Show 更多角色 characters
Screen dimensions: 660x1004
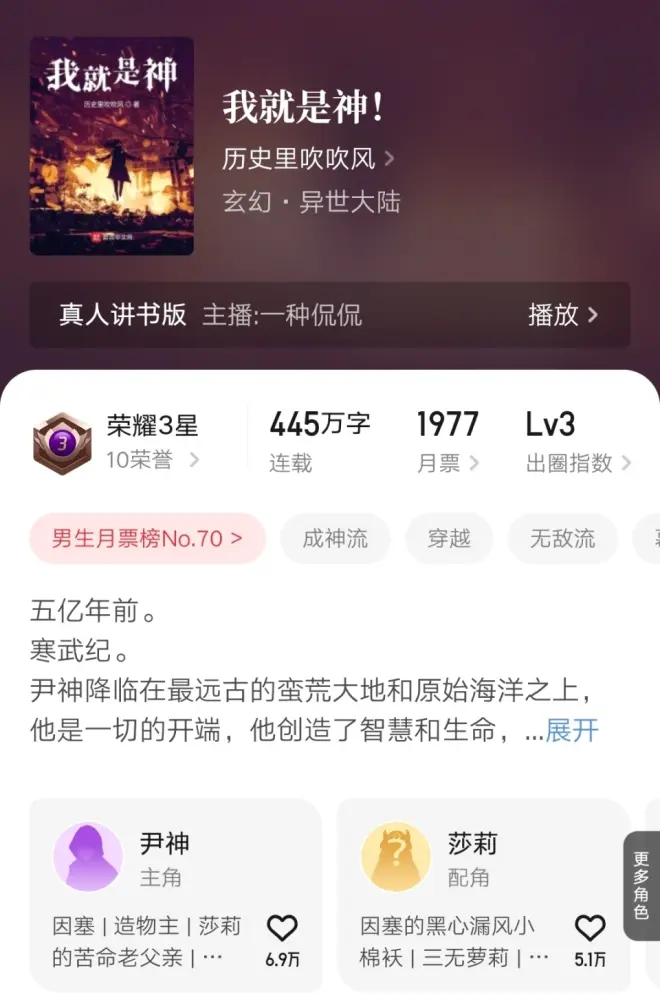click(641, 885)
